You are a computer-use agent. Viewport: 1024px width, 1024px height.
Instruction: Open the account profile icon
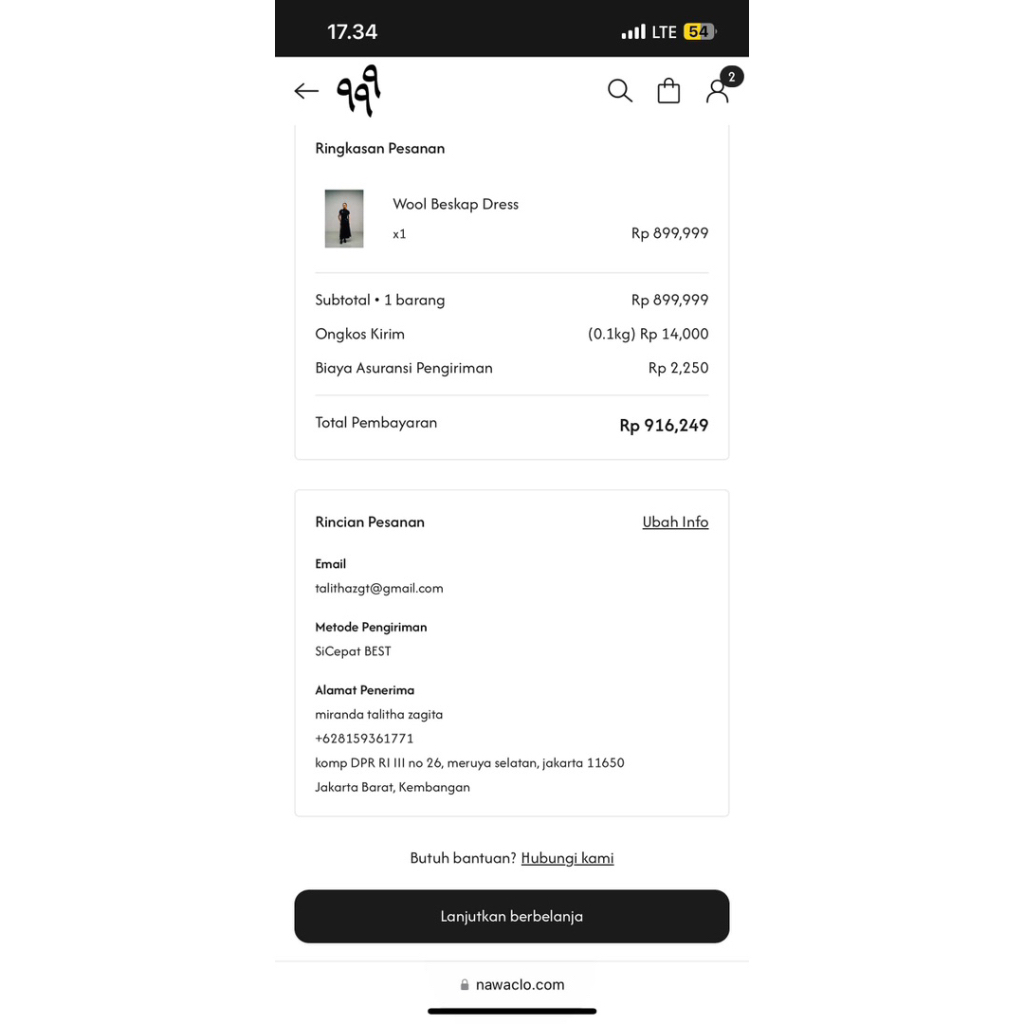tap(718, 91)
